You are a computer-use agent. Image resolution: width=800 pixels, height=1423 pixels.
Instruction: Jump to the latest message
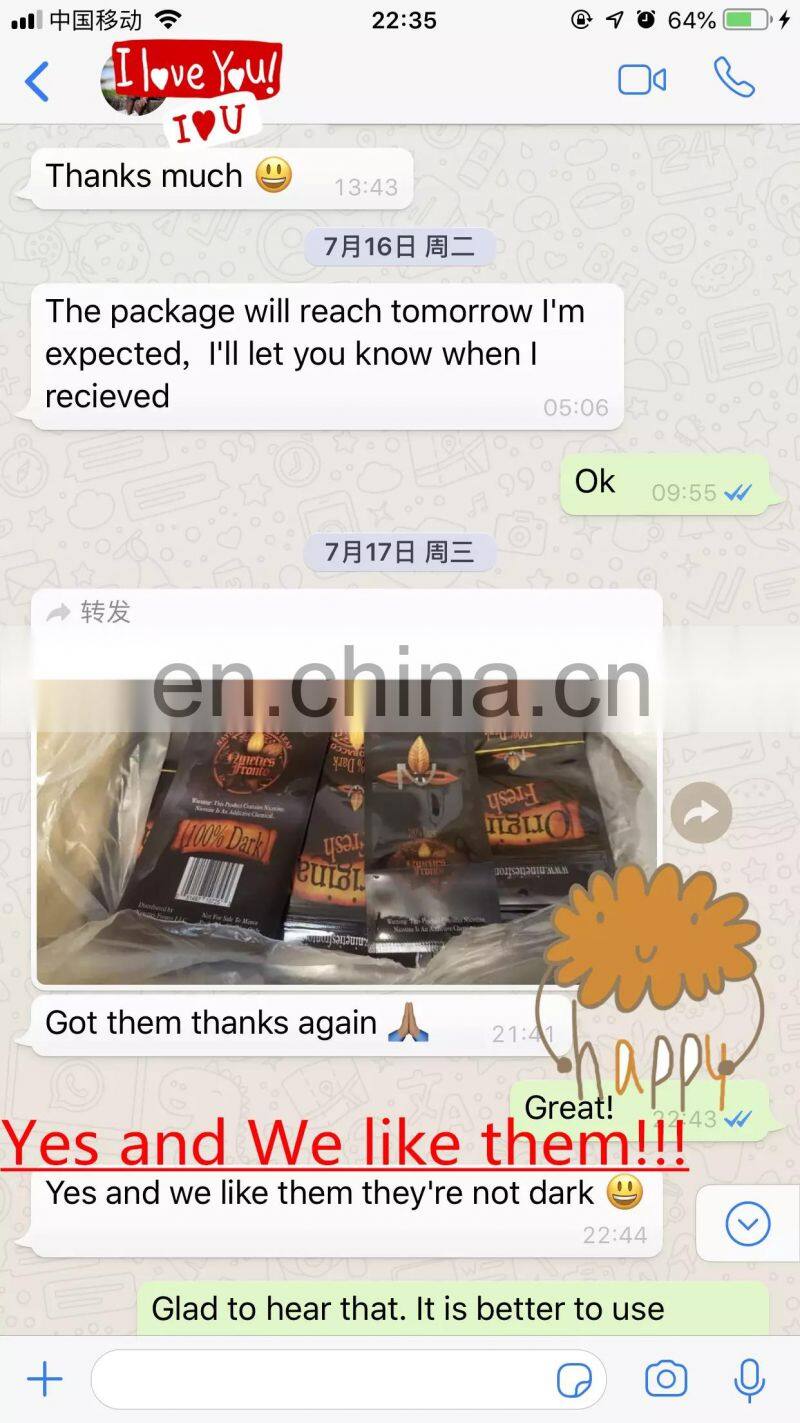pos(748,1223)
